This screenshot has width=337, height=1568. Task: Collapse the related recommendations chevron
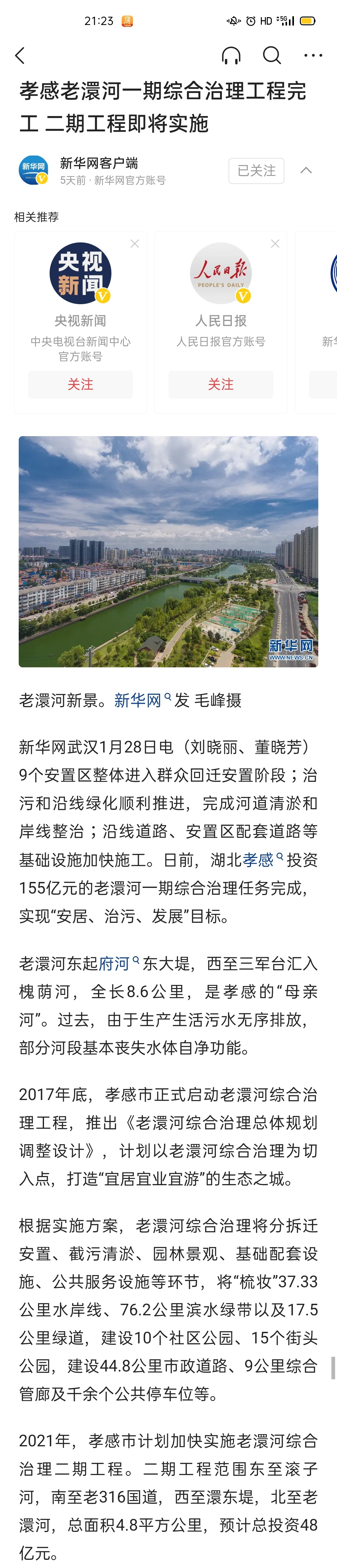307,170
